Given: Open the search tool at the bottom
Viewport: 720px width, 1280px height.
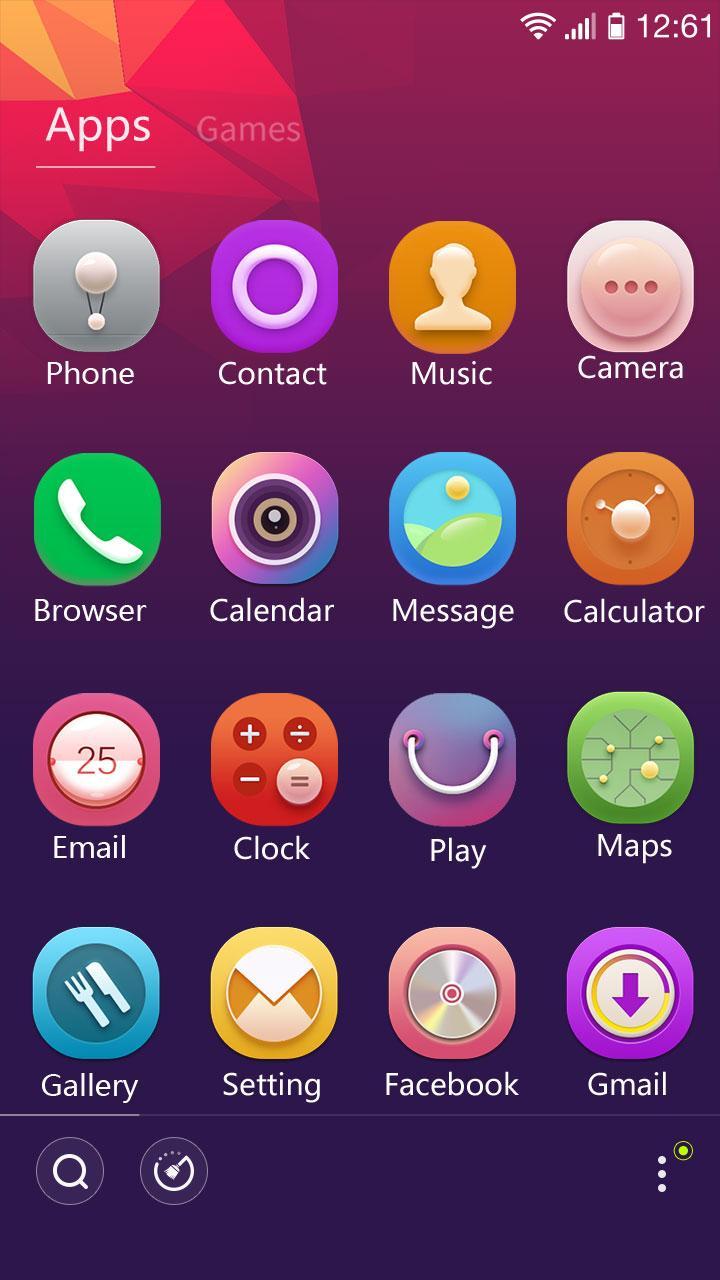Looking at the screenshot, I should pos(70,1169).
